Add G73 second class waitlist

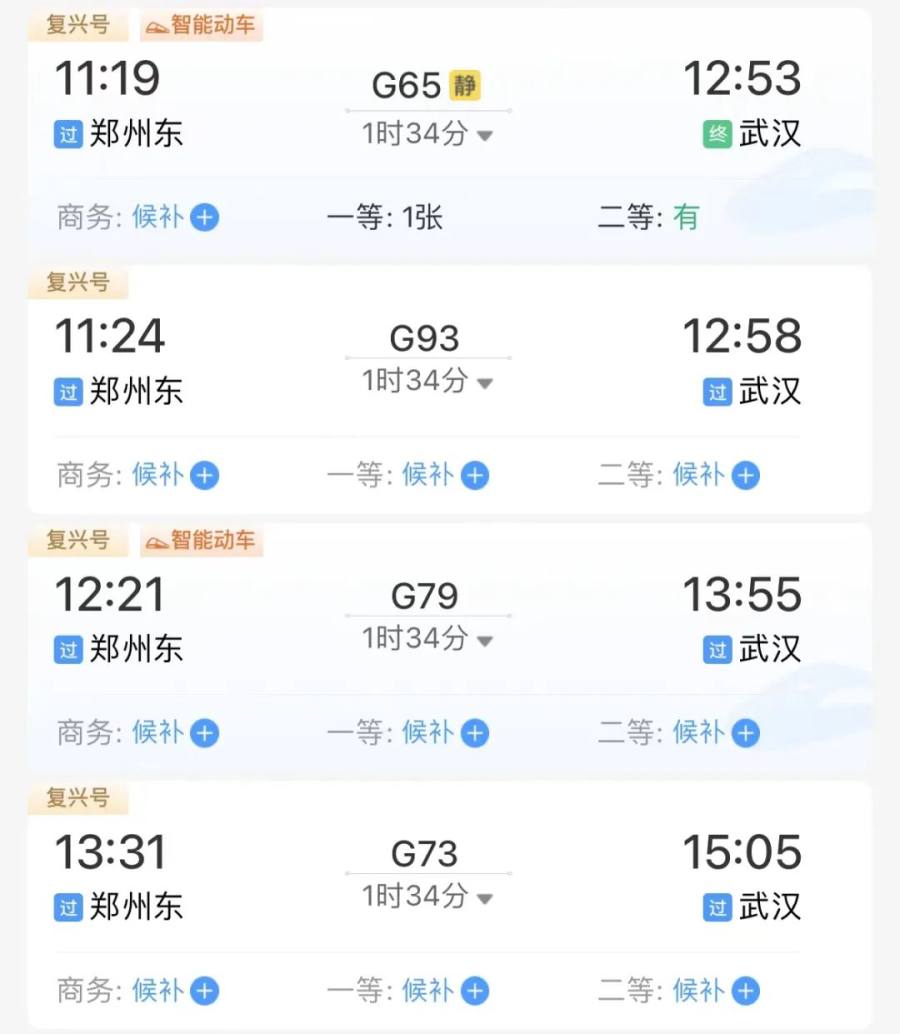tap(745, 991)
